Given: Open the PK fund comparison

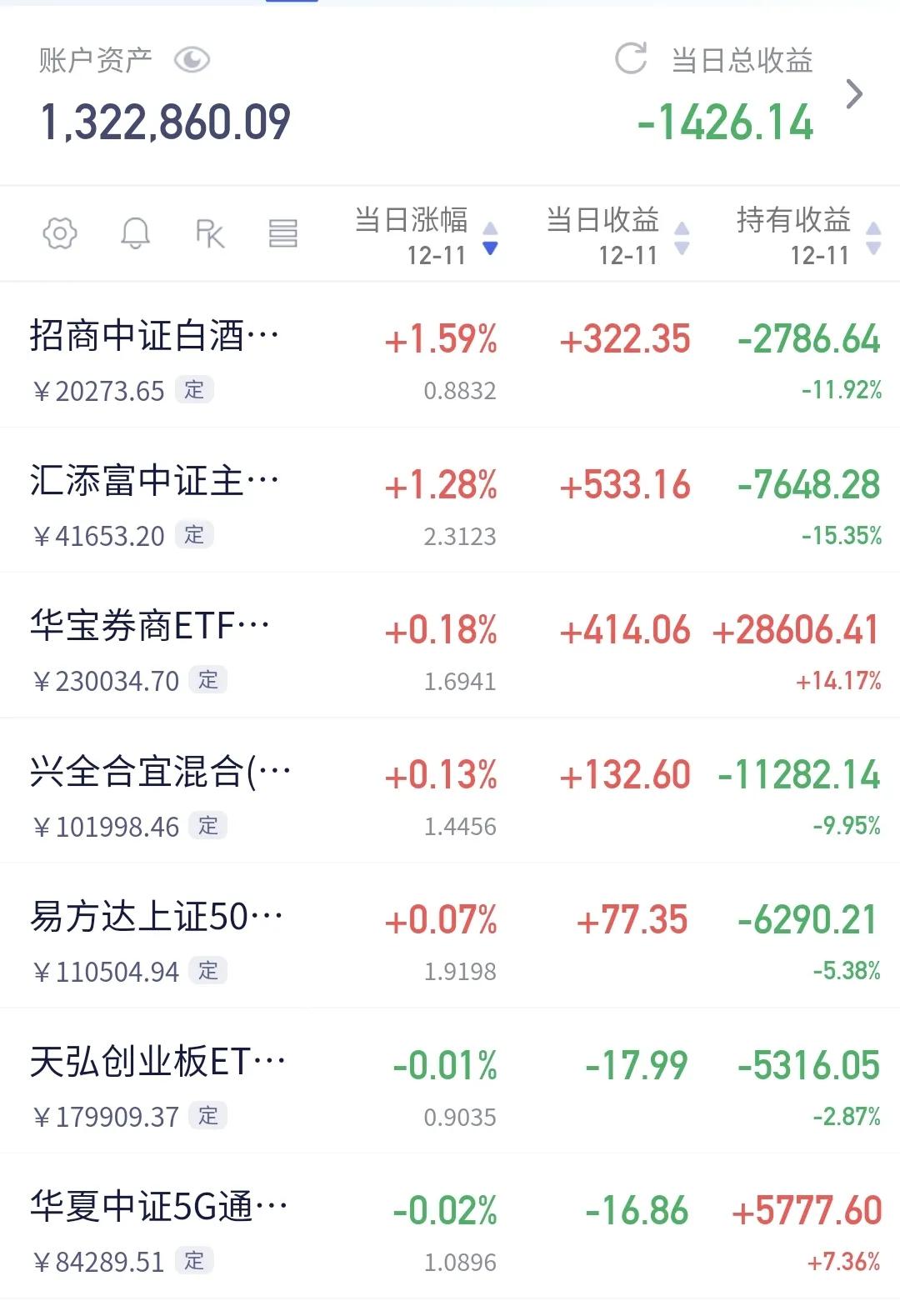Looking at the screenshot, I should (209, 233).
